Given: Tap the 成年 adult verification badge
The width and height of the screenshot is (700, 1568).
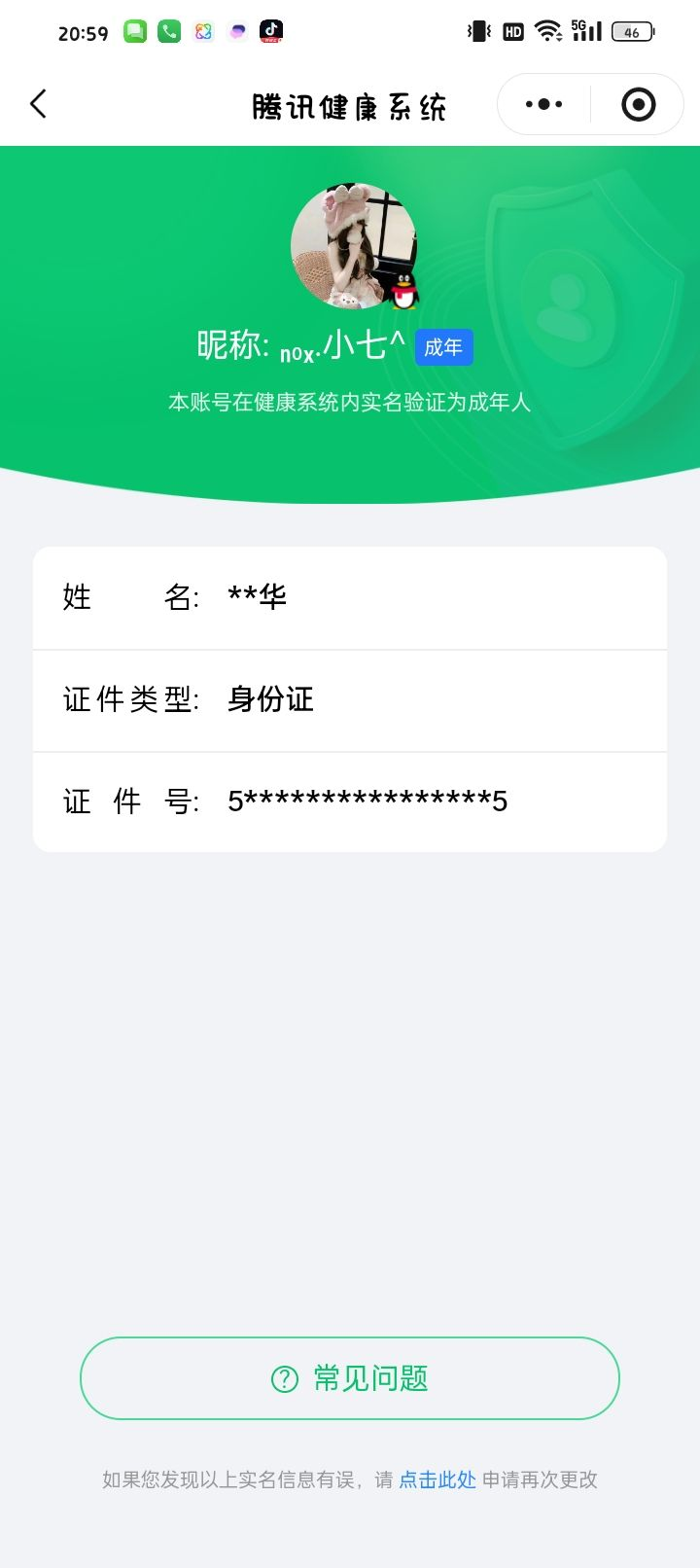Looking at the screenshot, I should 443,347.
